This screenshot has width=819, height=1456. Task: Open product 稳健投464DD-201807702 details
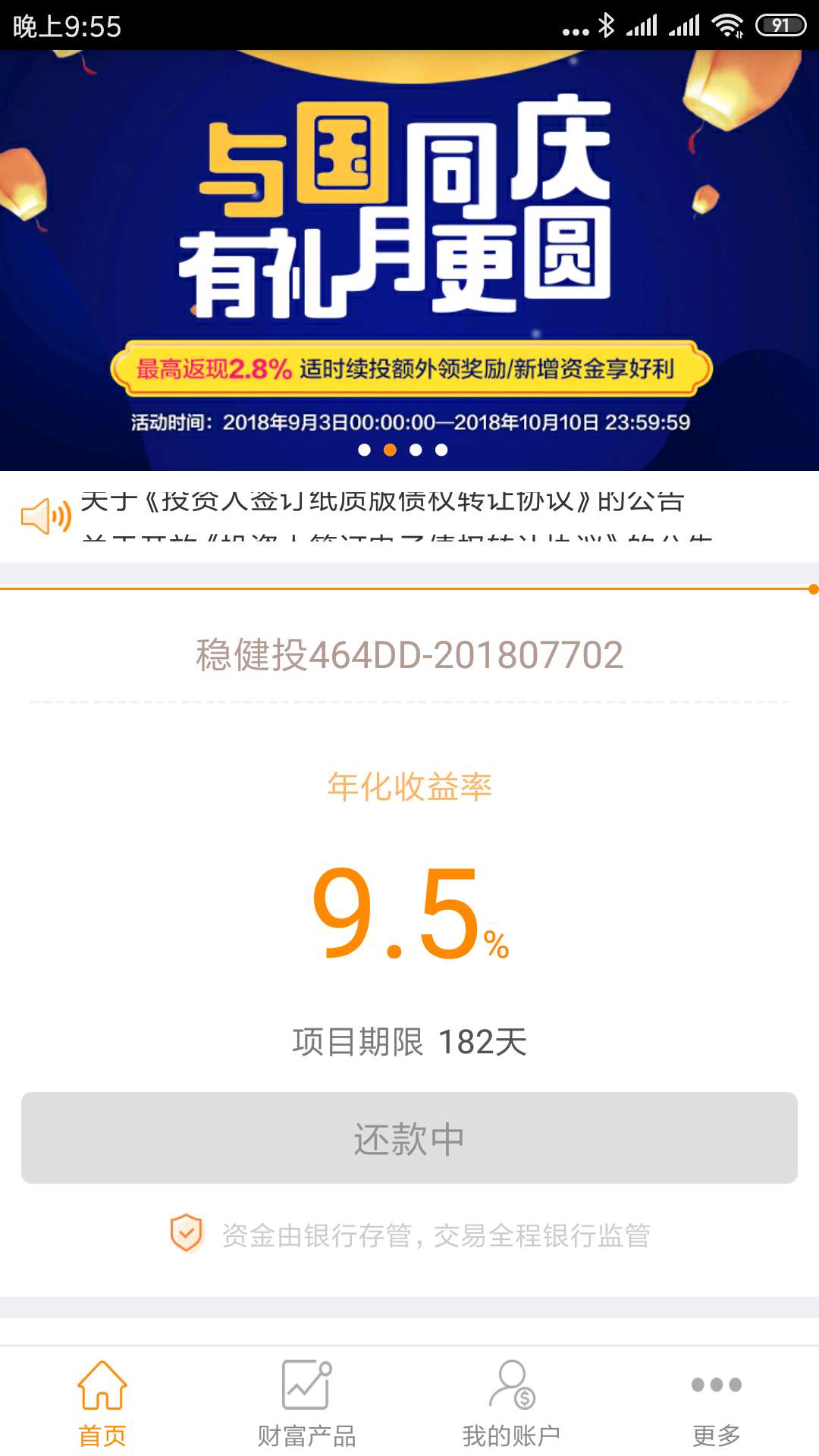coord(409,655)
